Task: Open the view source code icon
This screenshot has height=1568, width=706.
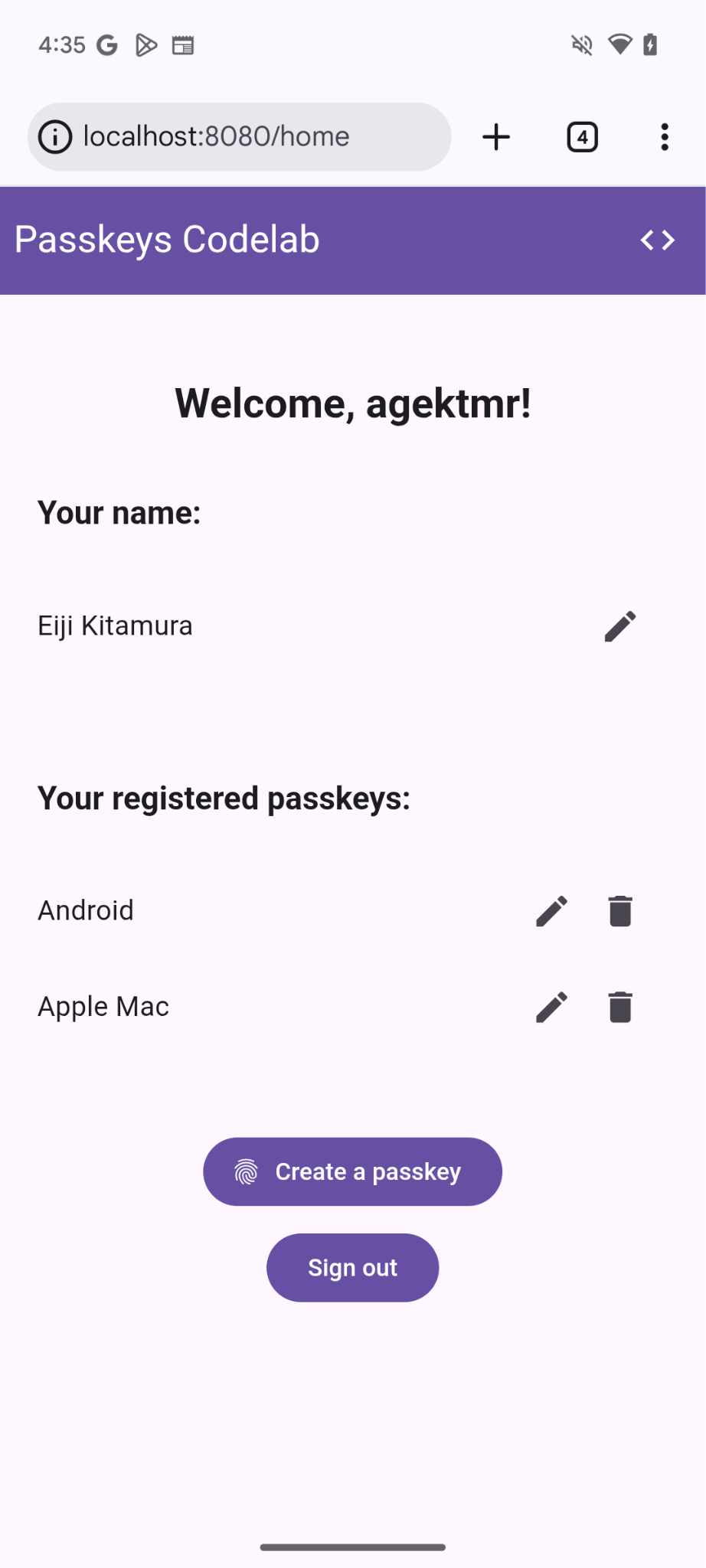Action: pos(657,240)
